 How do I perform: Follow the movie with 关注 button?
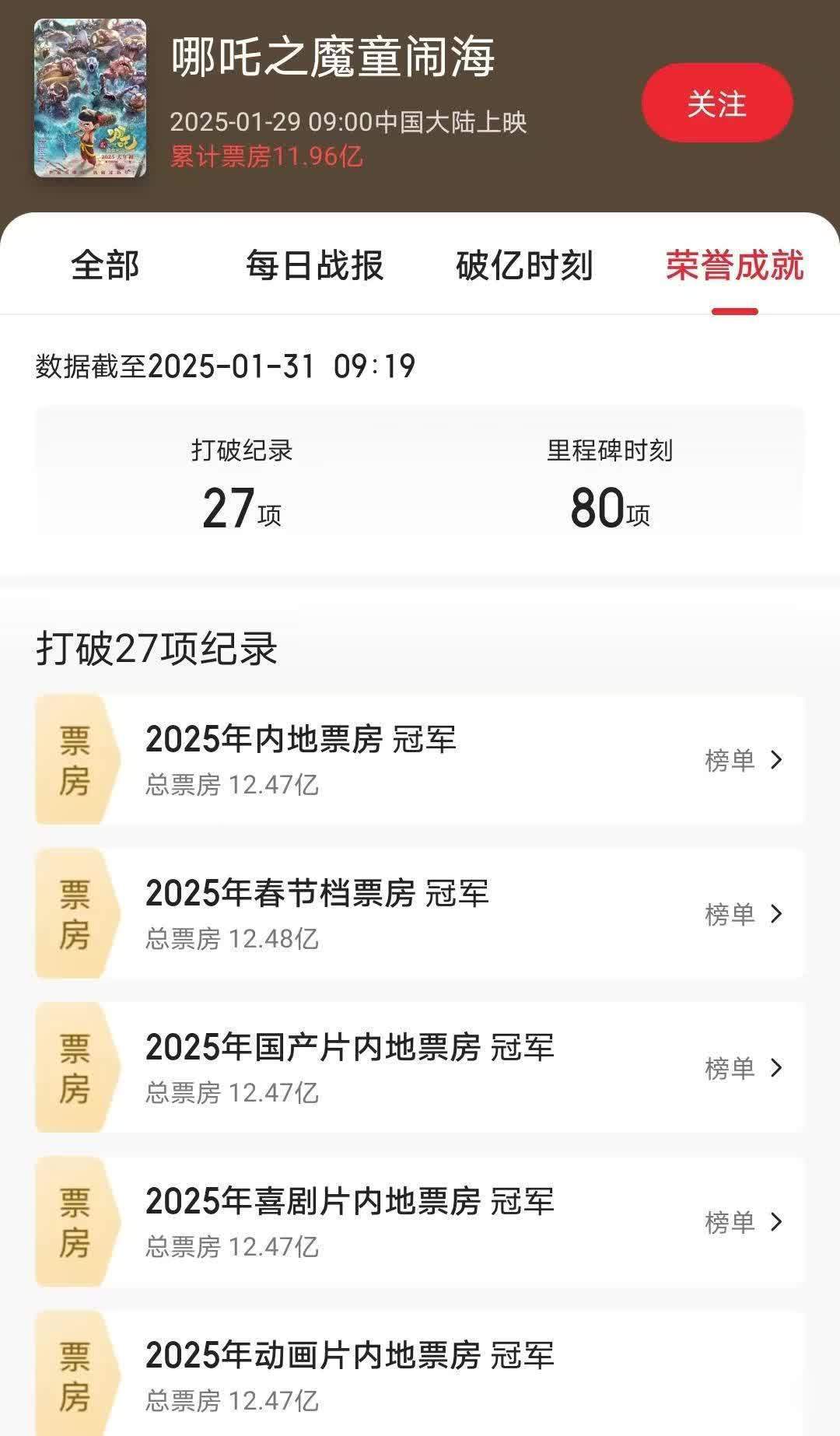716,103
